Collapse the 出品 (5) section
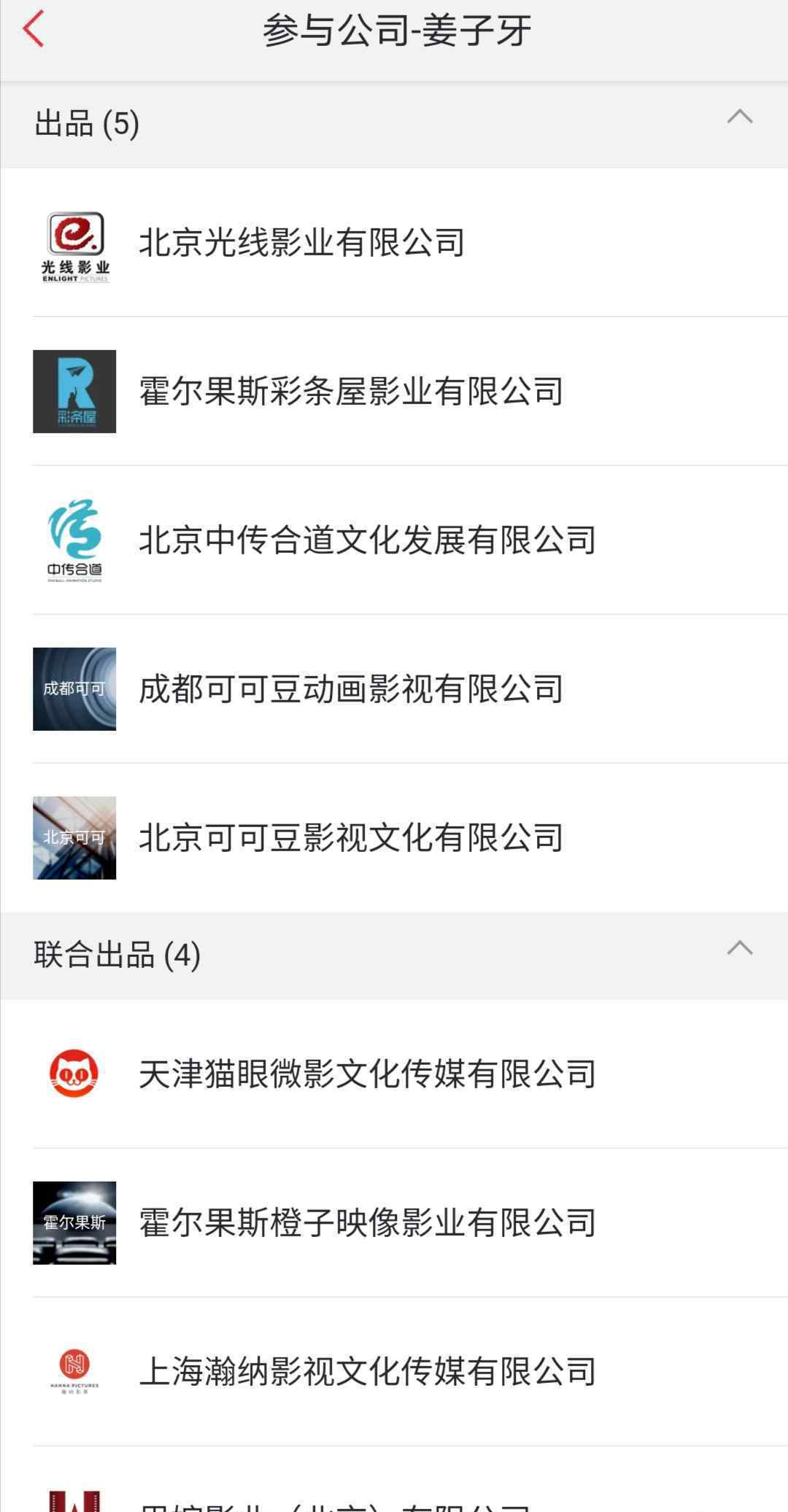 coord(739,117)
